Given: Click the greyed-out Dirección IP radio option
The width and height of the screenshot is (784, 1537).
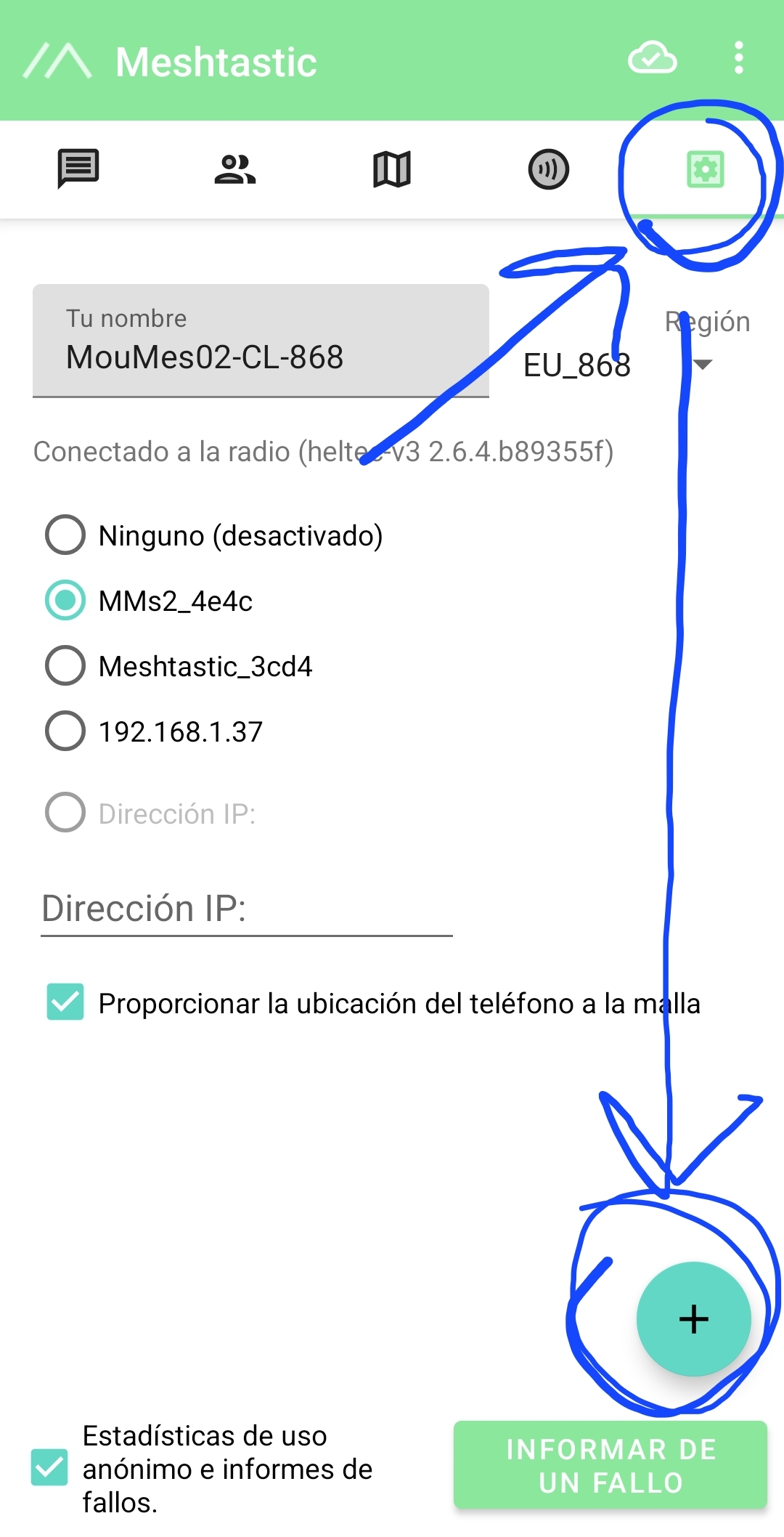Looking at the screenshot, I should (65, 813).
